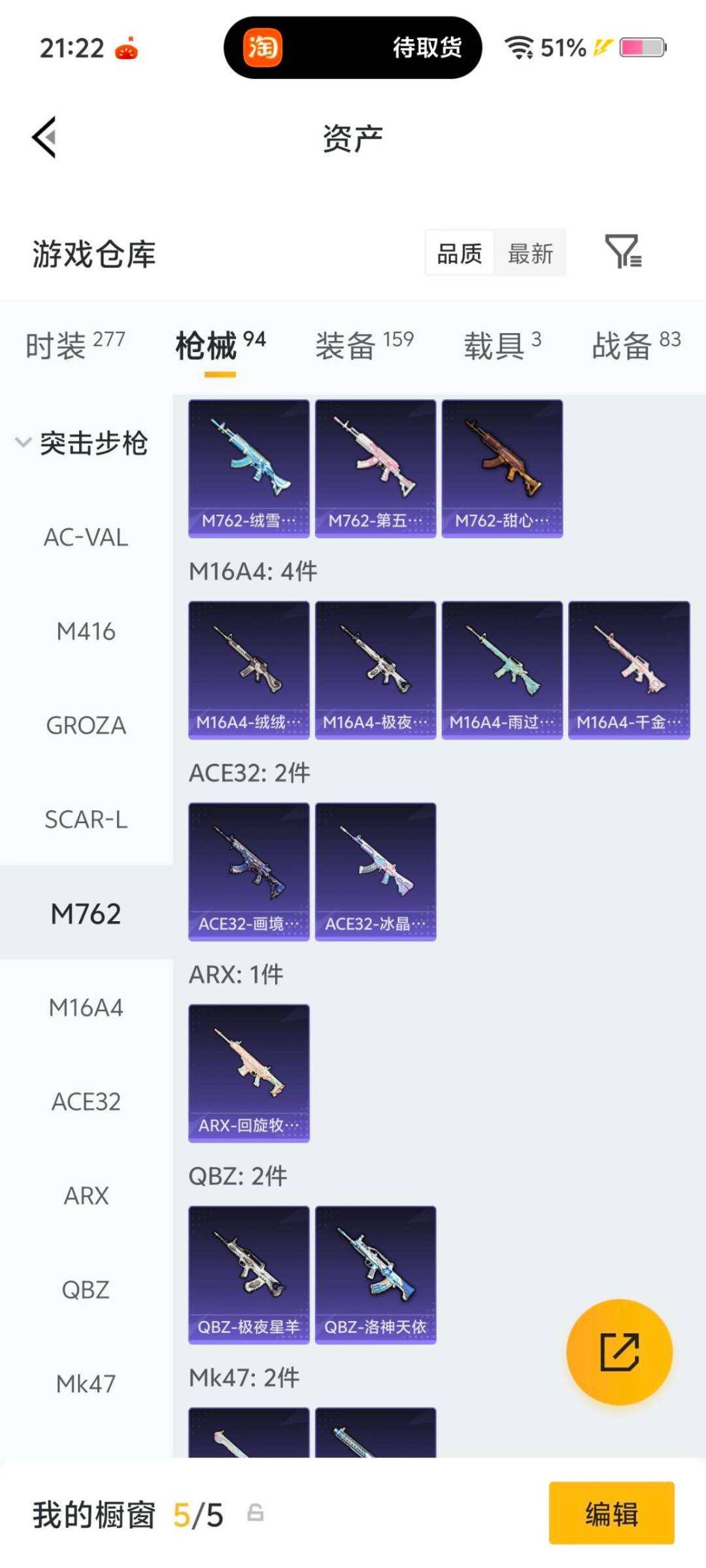Switch sorting to 品质
706x1568 pixels.
460,253
